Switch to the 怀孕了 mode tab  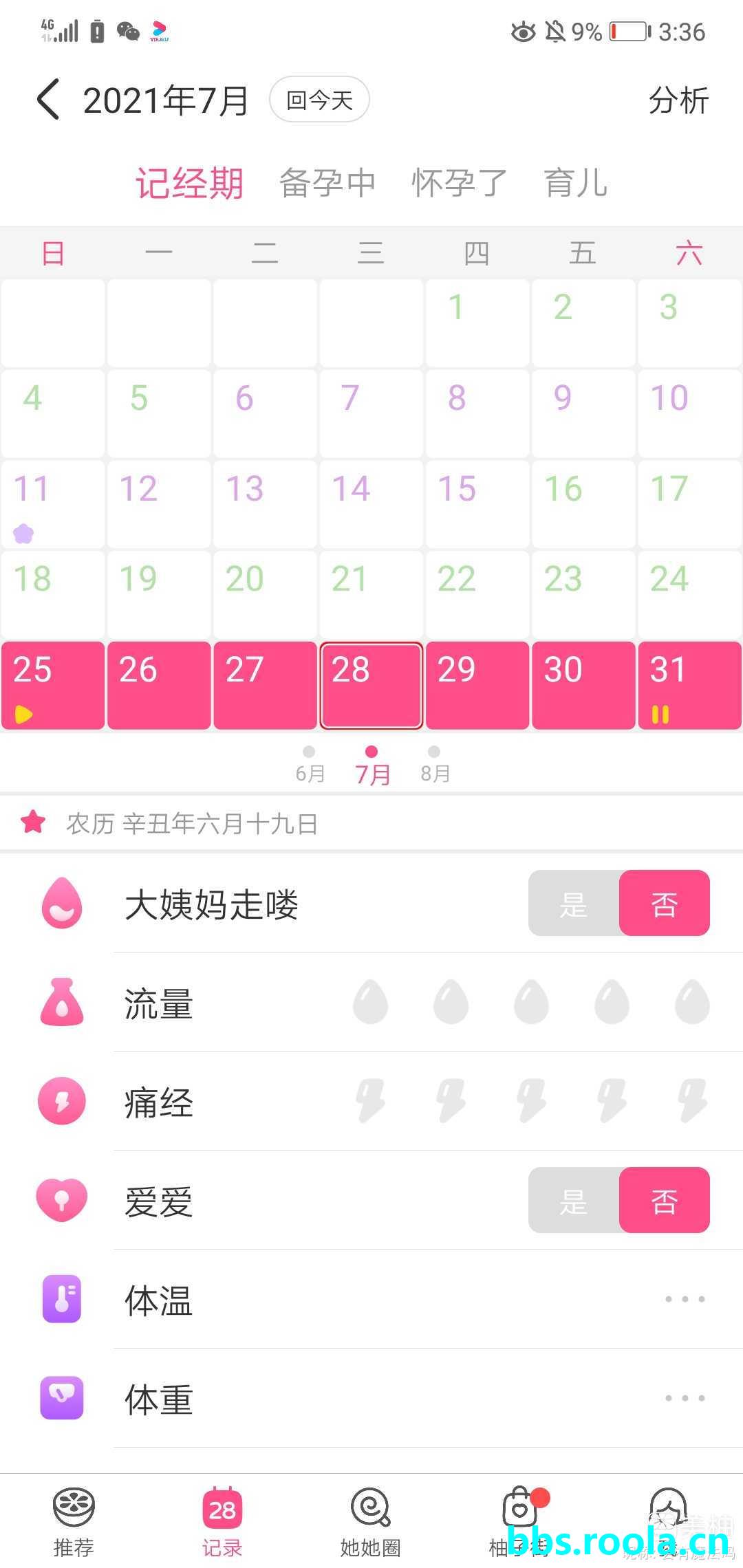pyautogui.click(x=459, y=183)
